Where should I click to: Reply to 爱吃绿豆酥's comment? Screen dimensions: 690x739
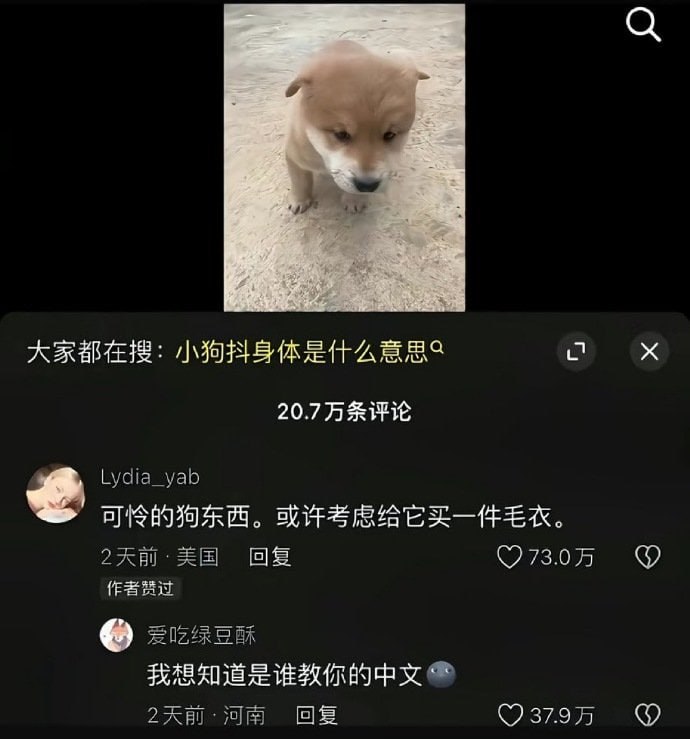[x=316, y=715]
